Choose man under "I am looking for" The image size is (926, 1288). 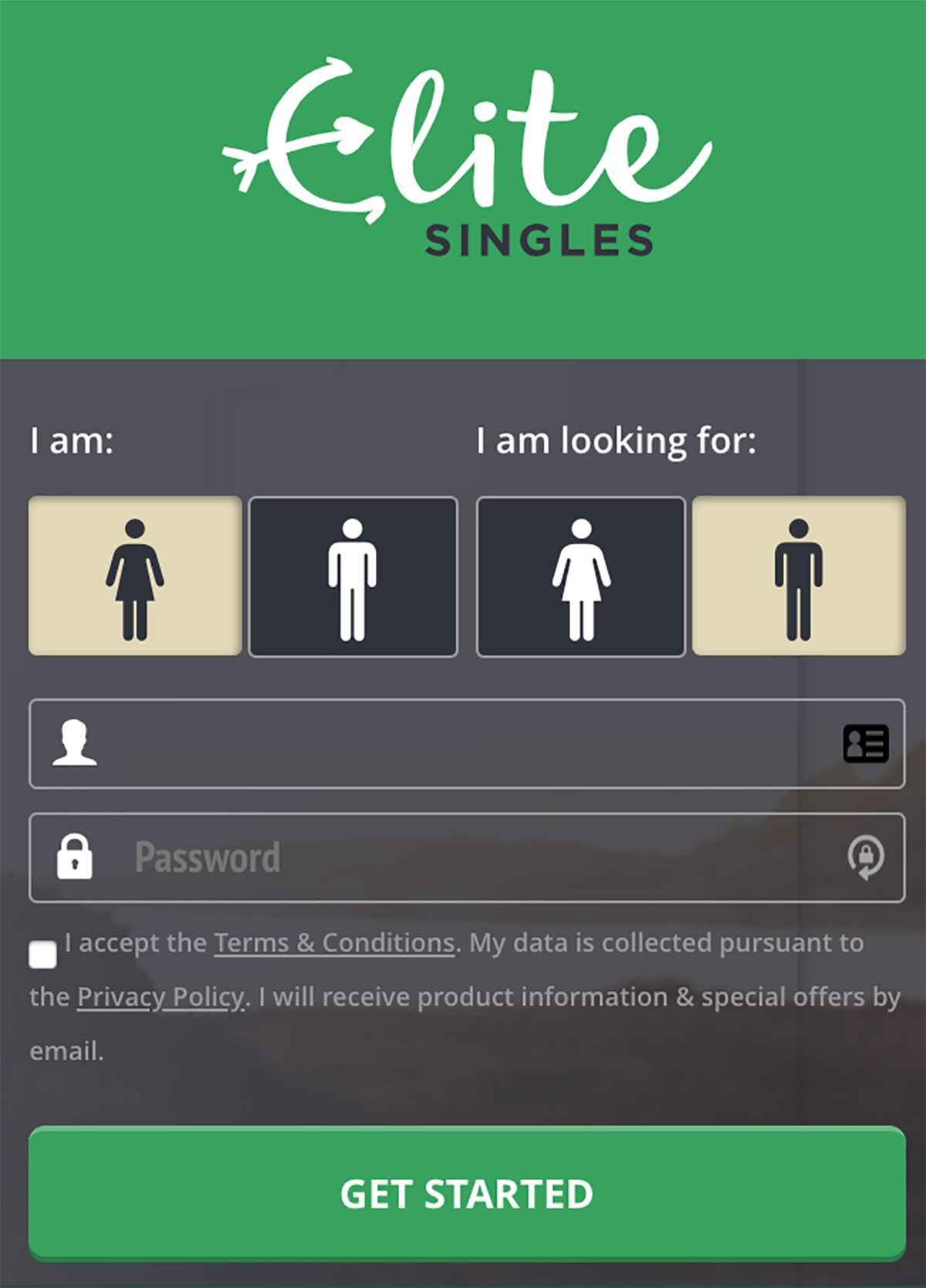pos(799,576)
